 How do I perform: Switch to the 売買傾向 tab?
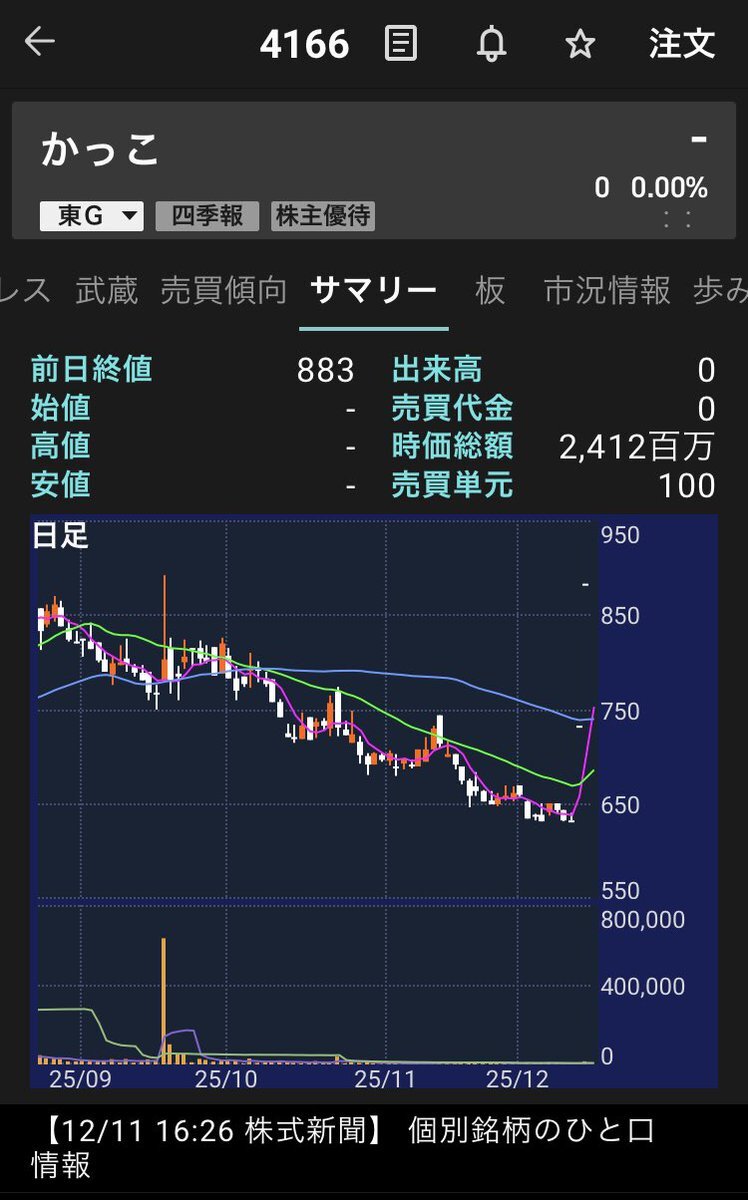[x=224, y=291]
